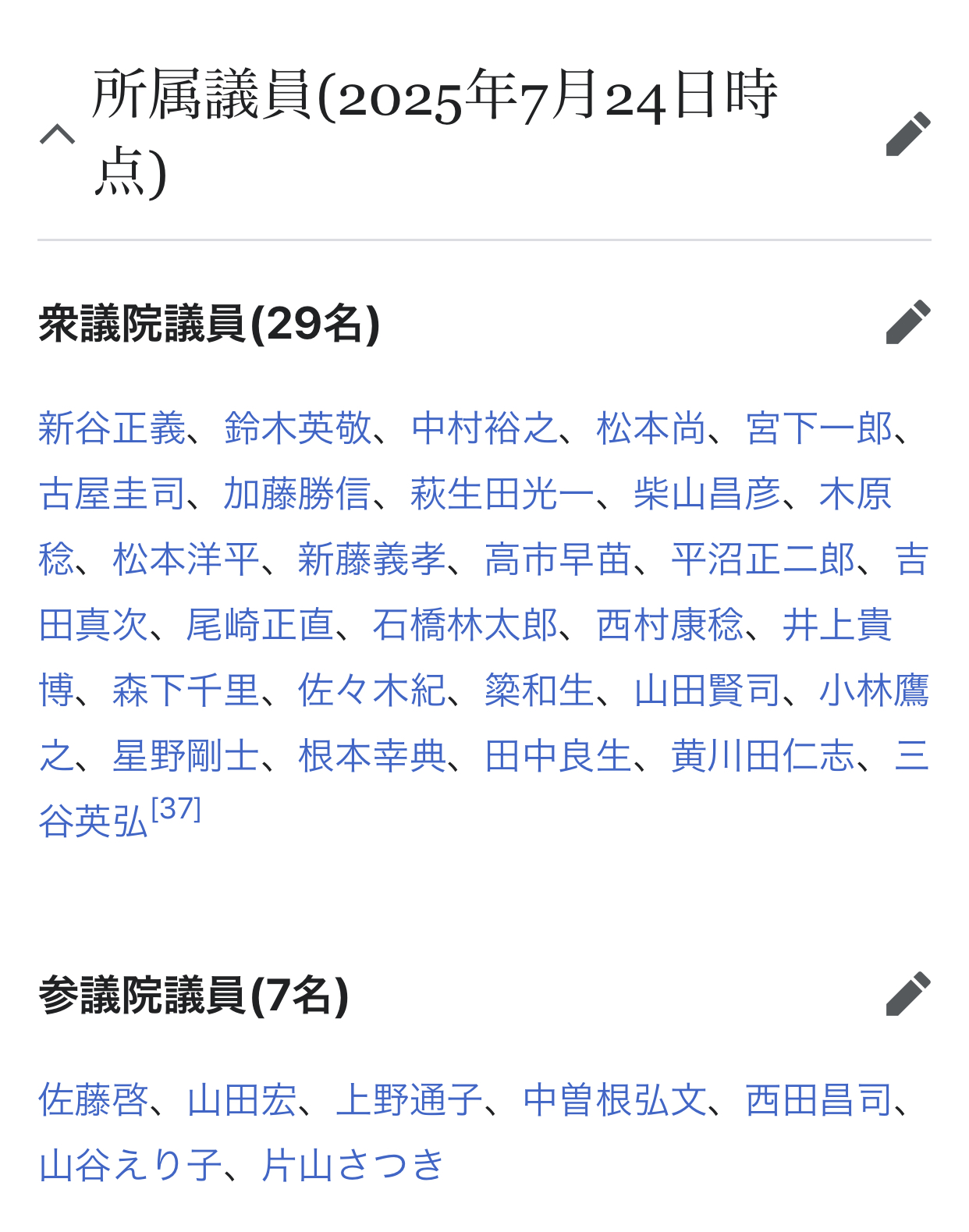Edit the 衆議院議員(29名) subsection
969x1232 pixels.
[x=908, y=321]
